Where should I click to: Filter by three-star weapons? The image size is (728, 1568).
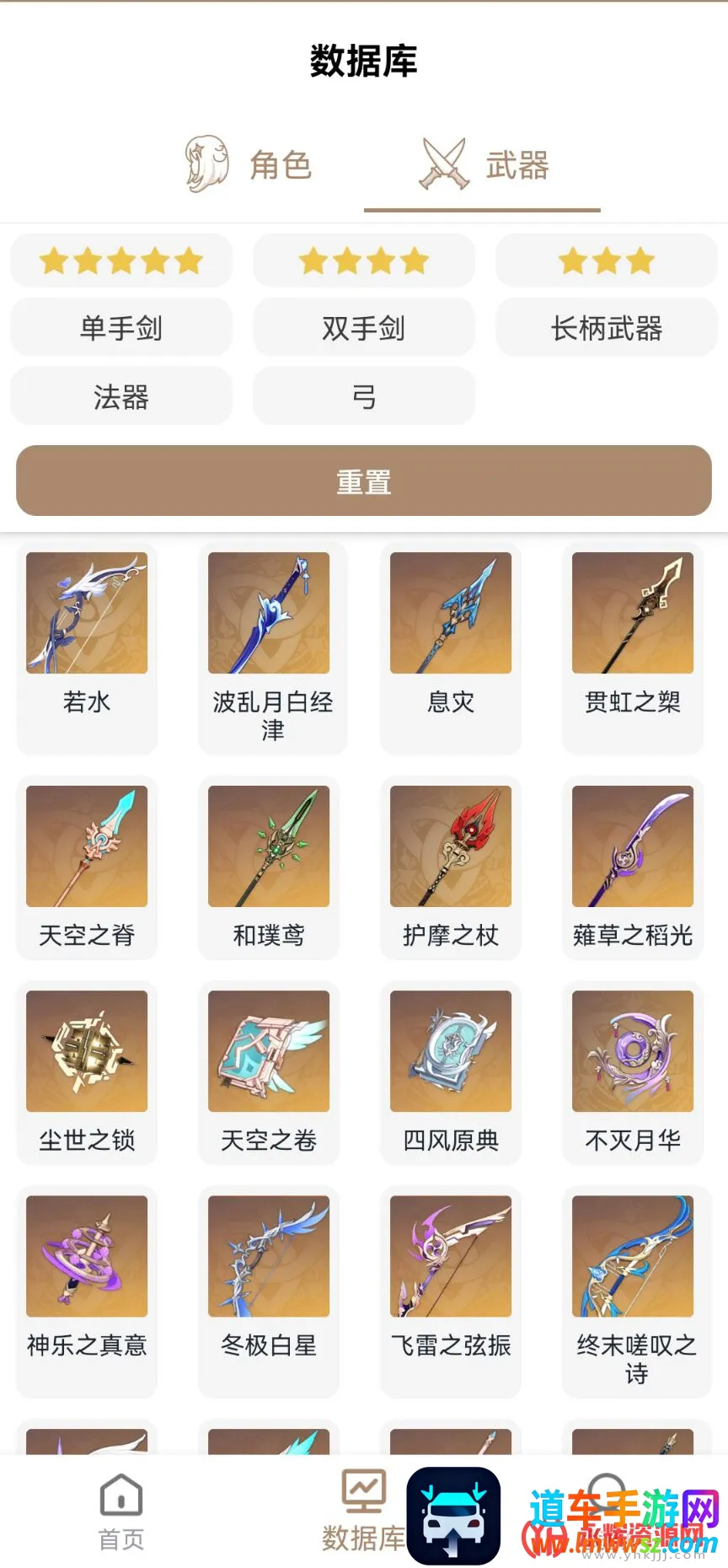607,261
